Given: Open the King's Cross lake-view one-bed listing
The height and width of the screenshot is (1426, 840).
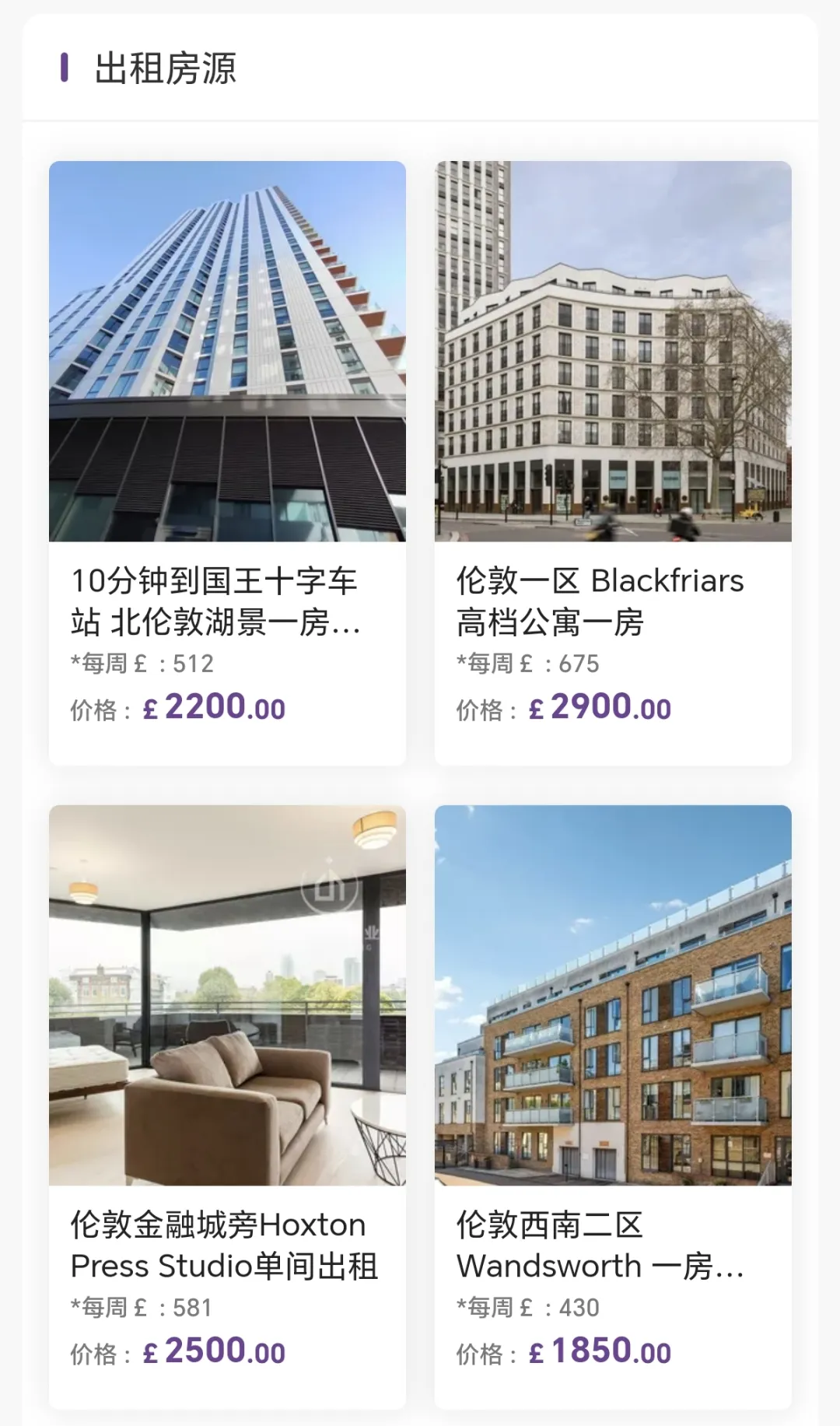Looking at the screenshot, I should point(227,462).
